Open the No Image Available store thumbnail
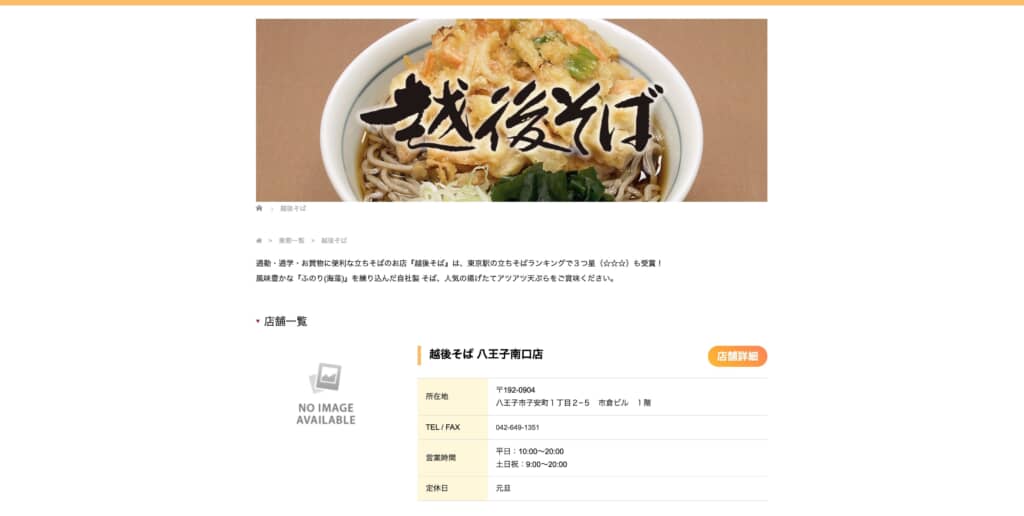The height and width of the screenshot is (516, 1024). [x=326, y=395]
